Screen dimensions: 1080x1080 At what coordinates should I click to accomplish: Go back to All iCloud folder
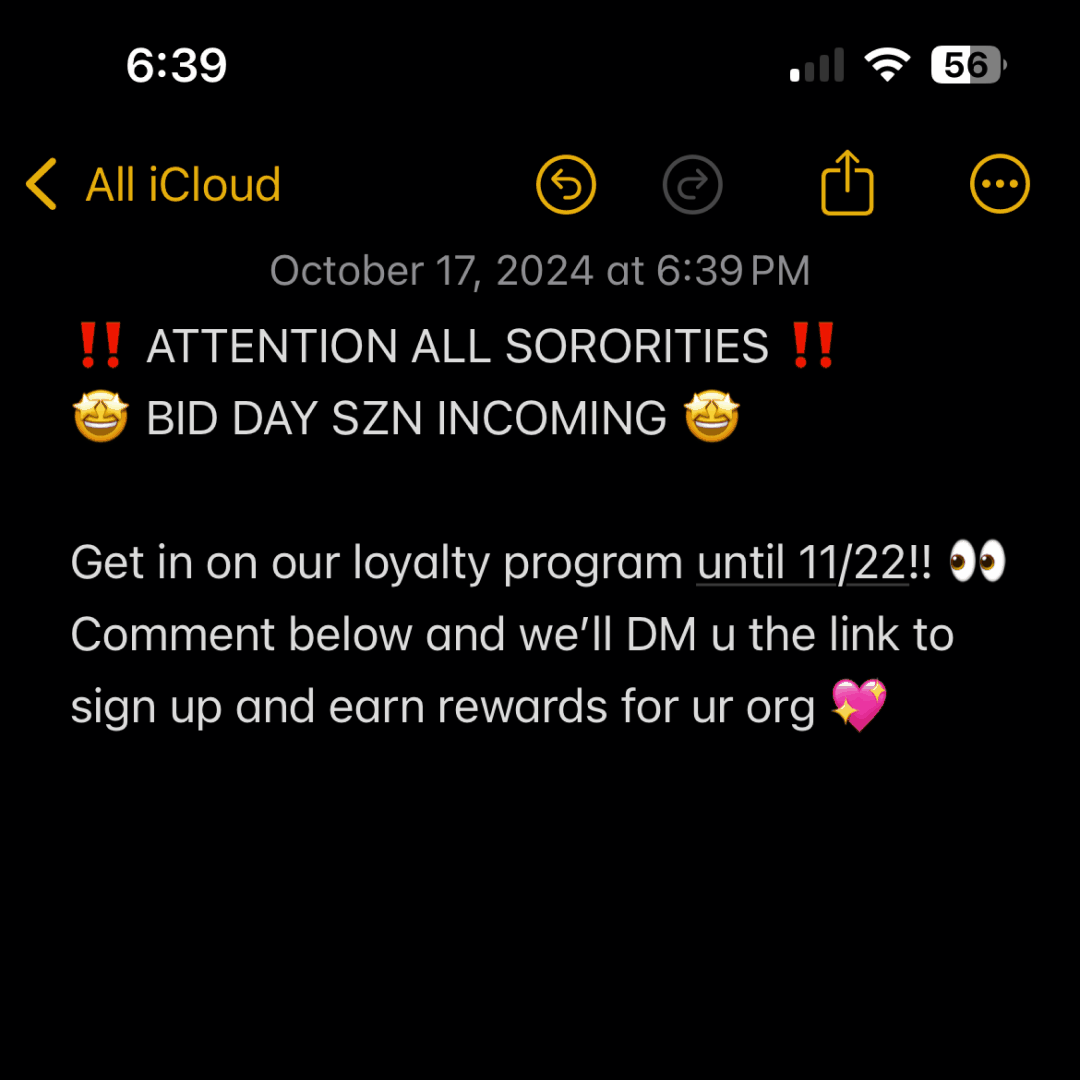point(152,186)
